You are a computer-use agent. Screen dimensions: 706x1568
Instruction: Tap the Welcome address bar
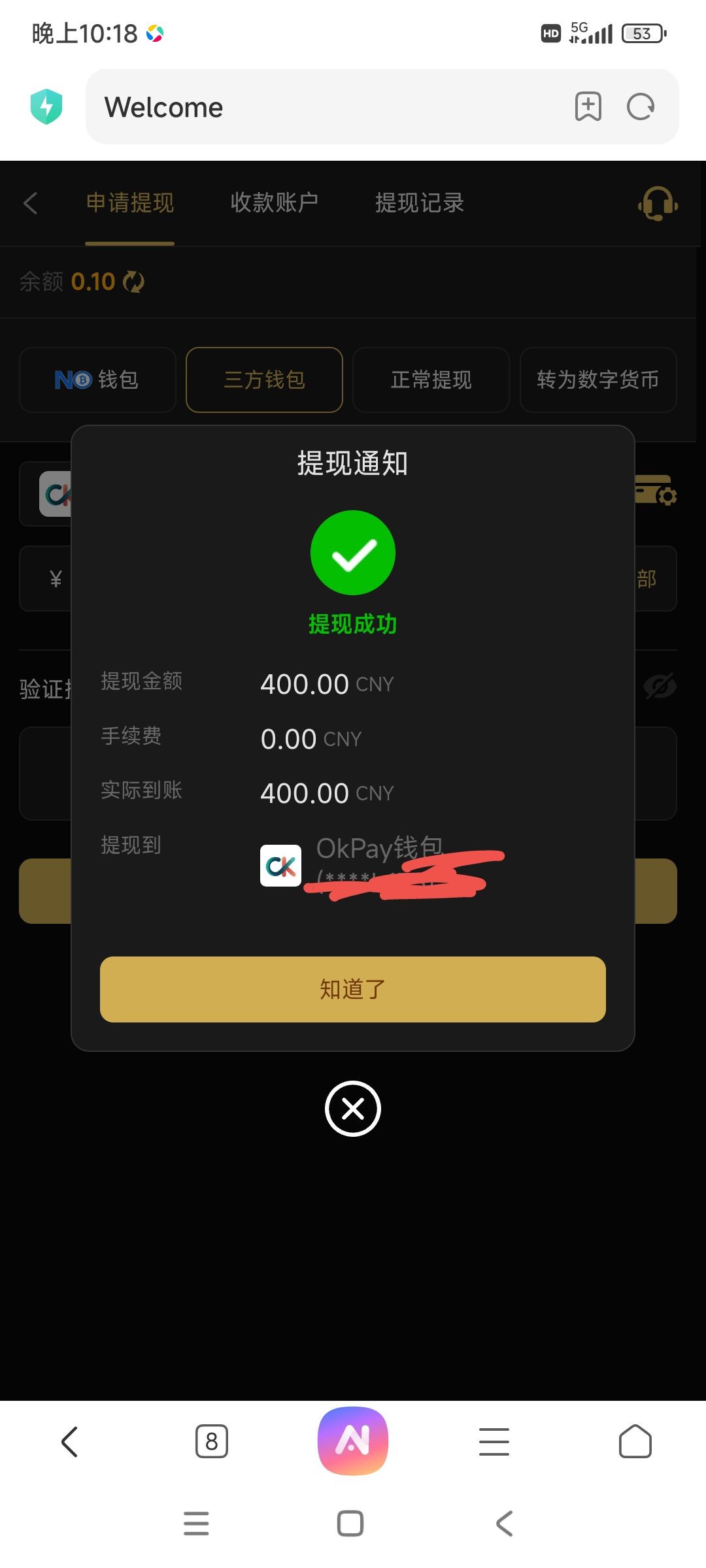(x=327, y=106)
